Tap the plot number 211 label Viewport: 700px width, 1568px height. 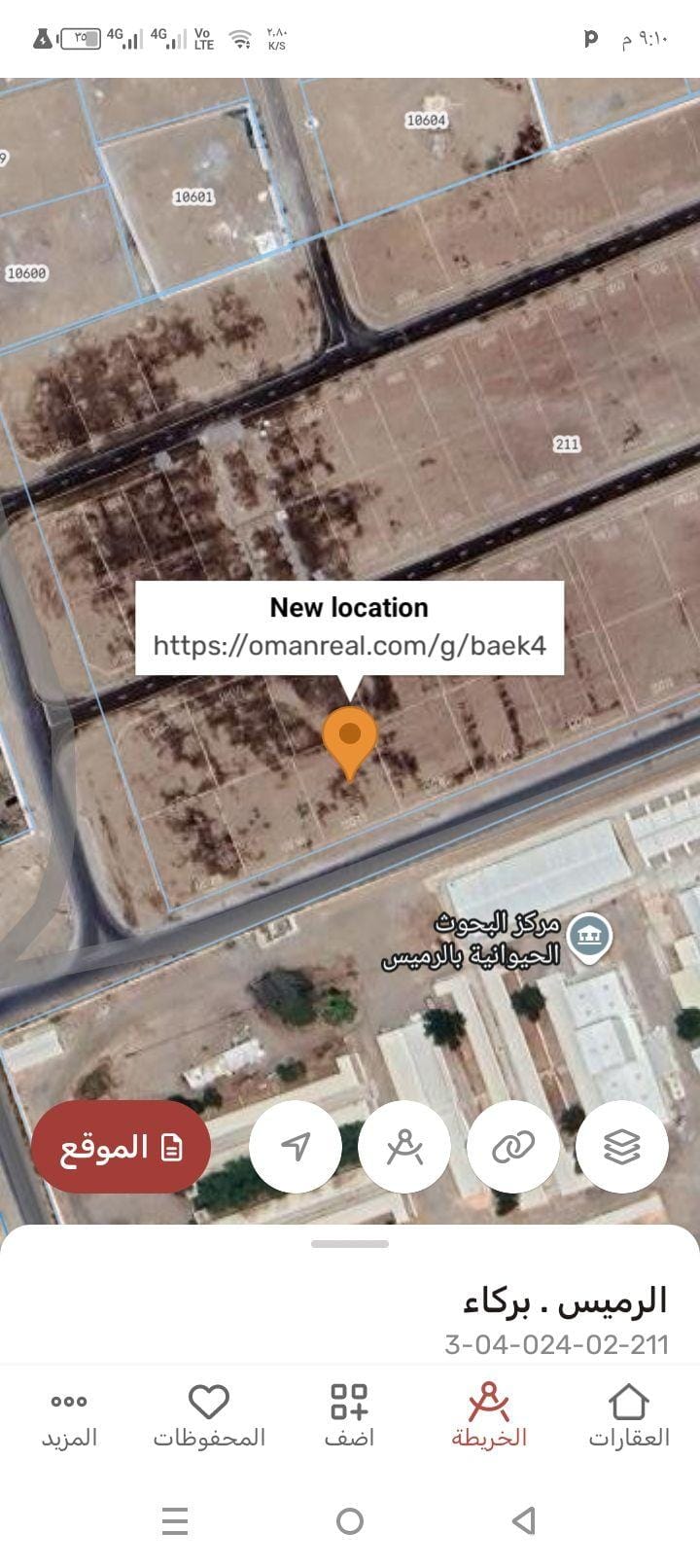point(566,445)
